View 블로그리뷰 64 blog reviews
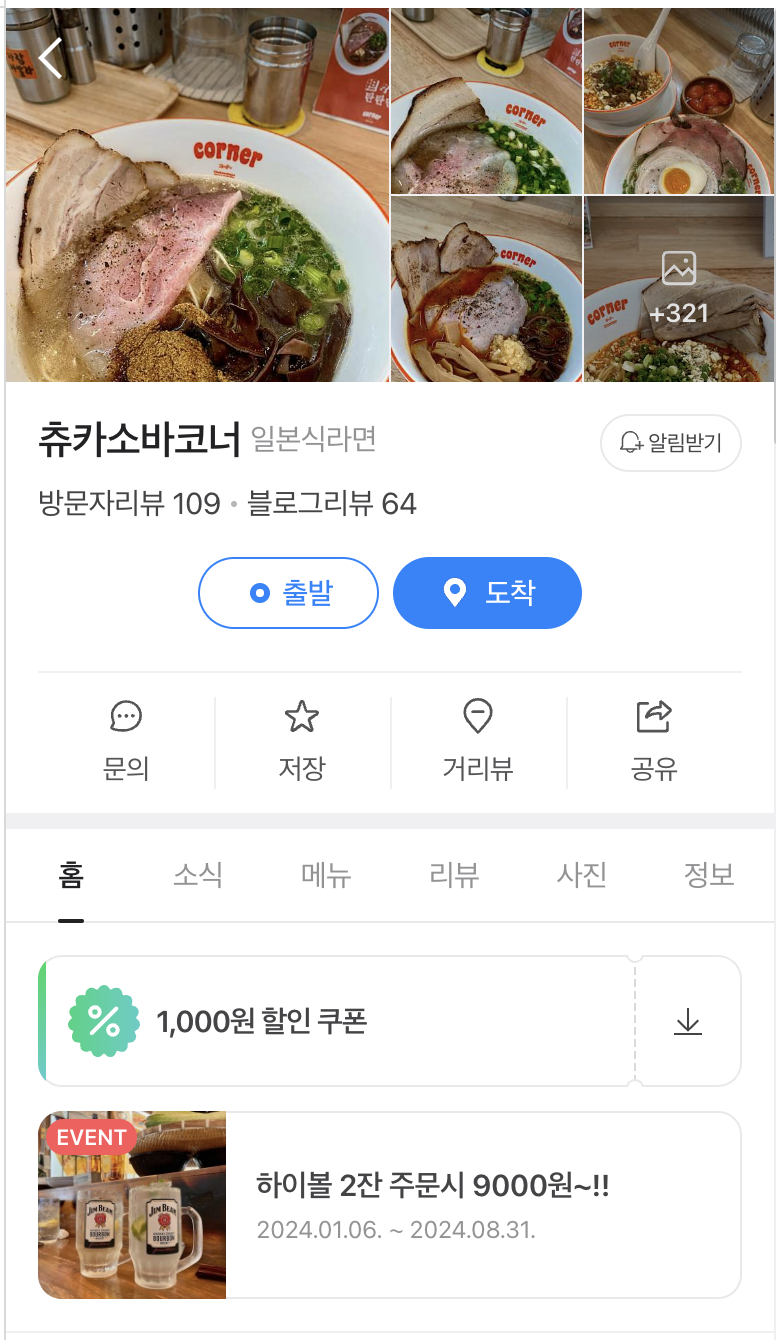Viewport: 776px width, 1340px height. click(332, 503)
